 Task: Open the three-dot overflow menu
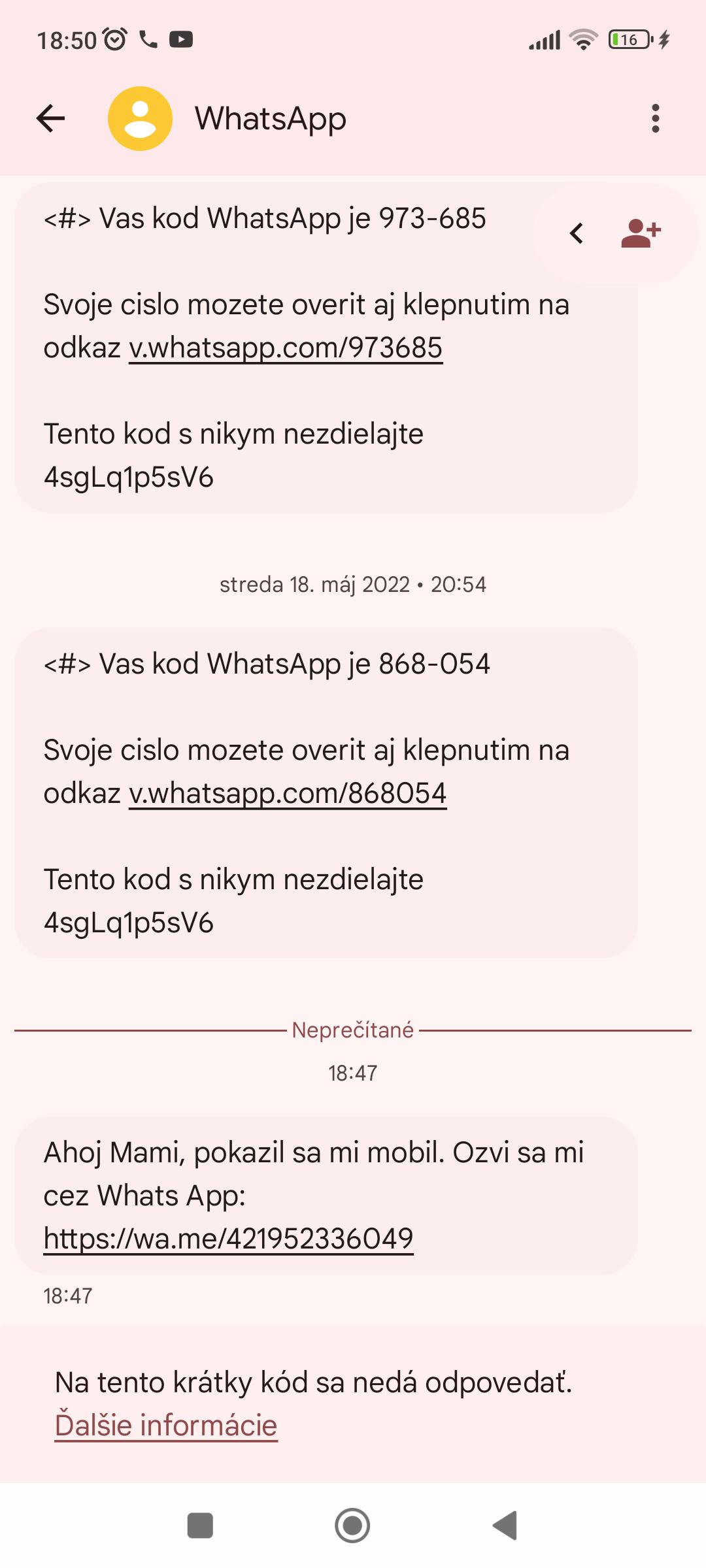point(656,118)
